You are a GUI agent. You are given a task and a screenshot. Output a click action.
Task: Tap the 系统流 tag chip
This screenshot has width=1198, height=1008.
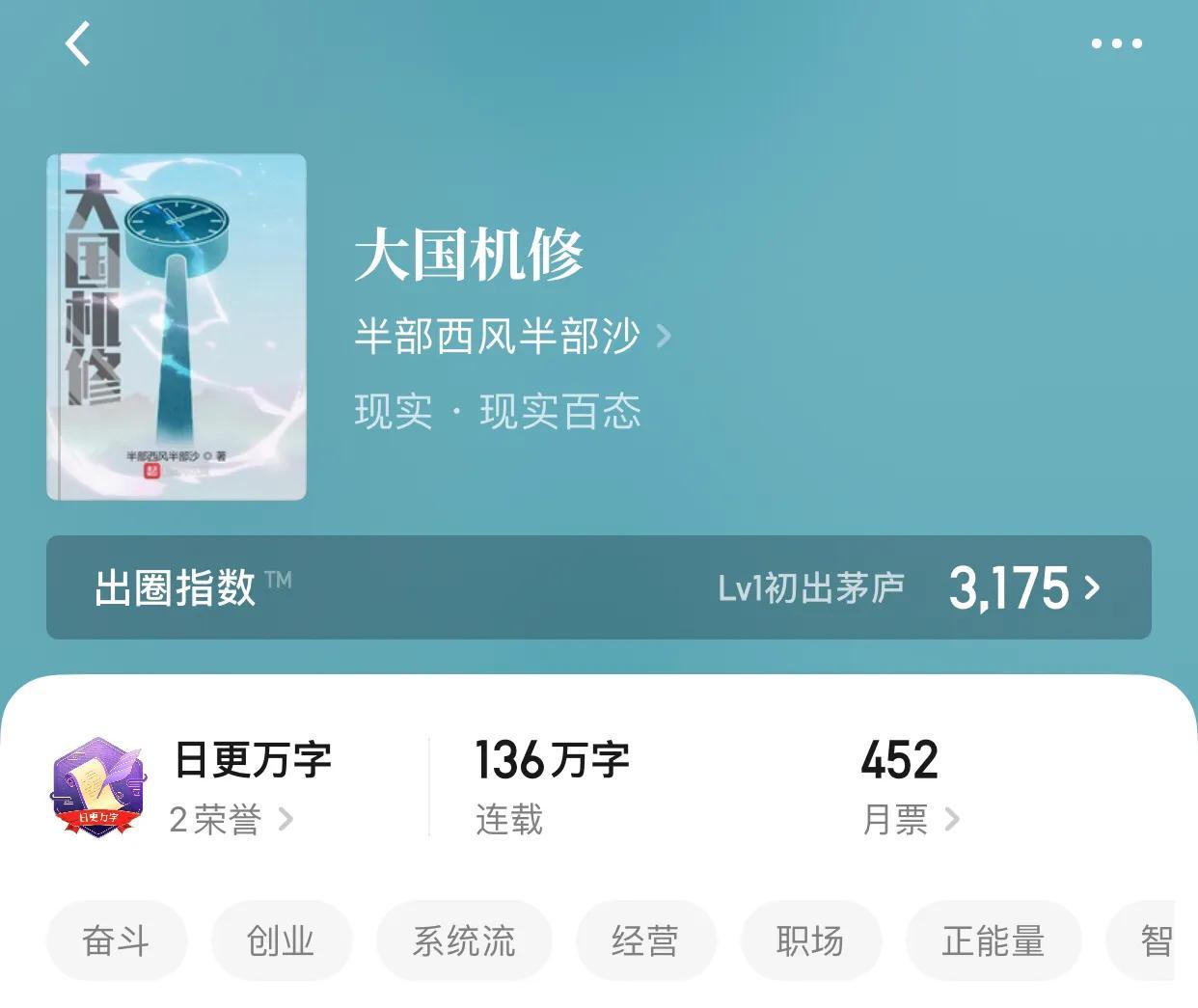click(x=464, y=940)
